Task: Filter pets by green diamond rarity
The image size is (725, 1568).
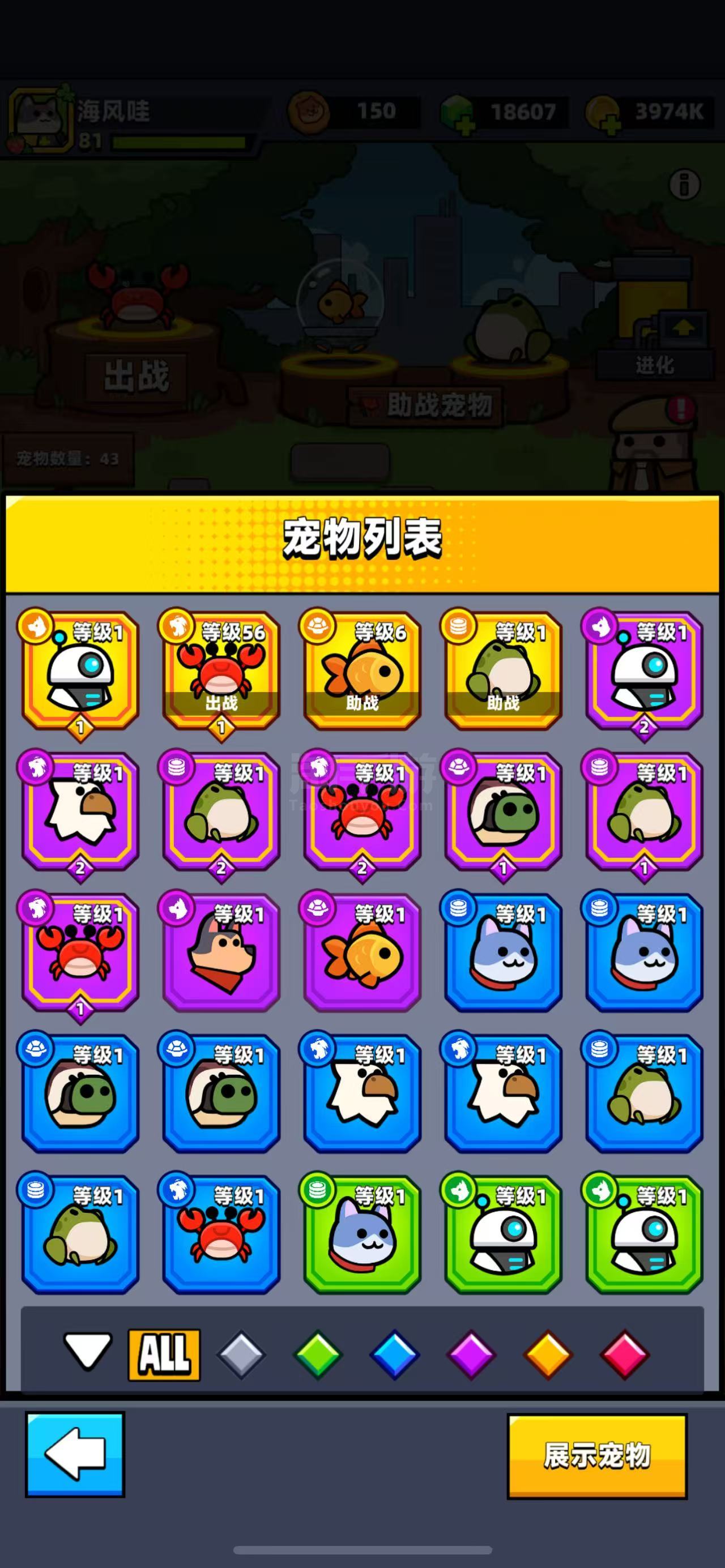Action: 317,1355
